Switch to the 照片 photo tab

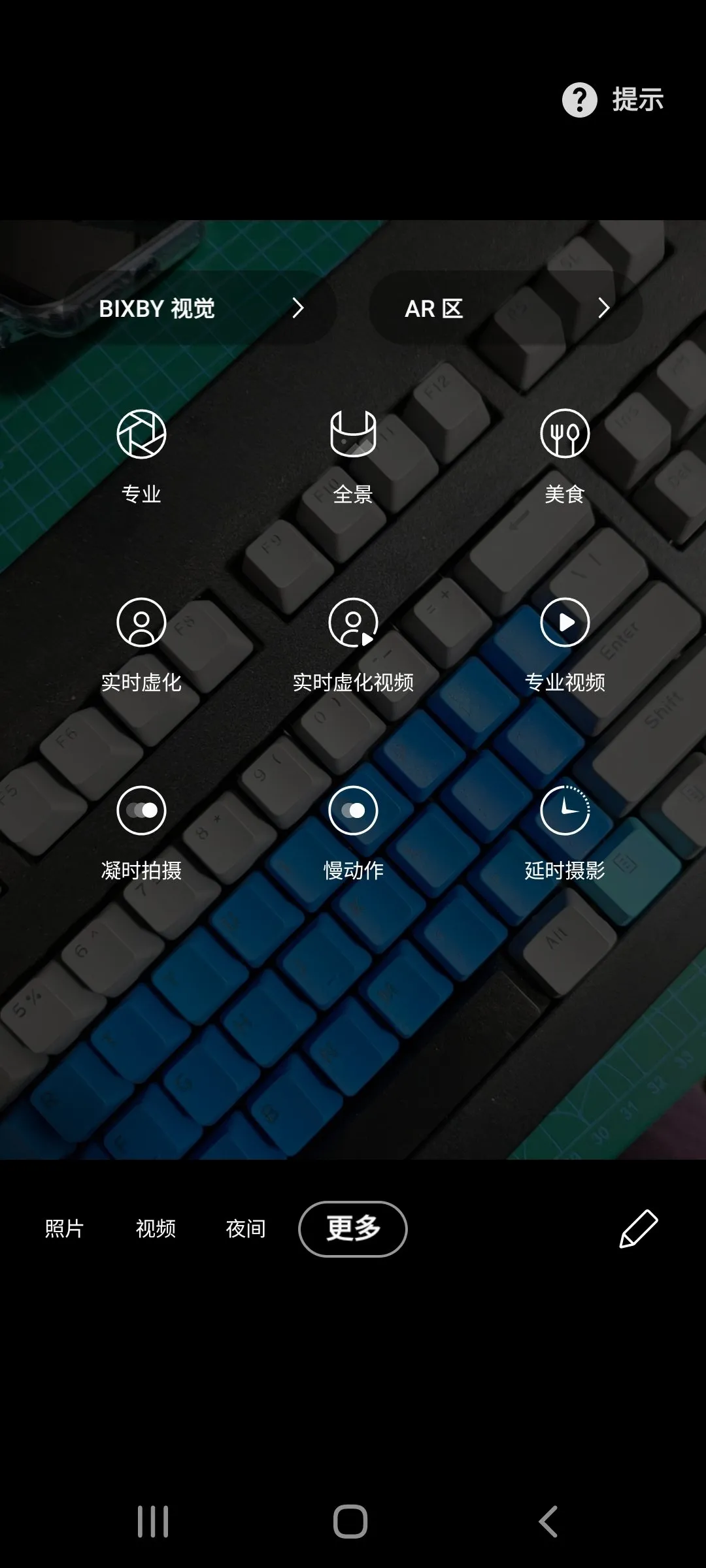(x=64, y=1228)
